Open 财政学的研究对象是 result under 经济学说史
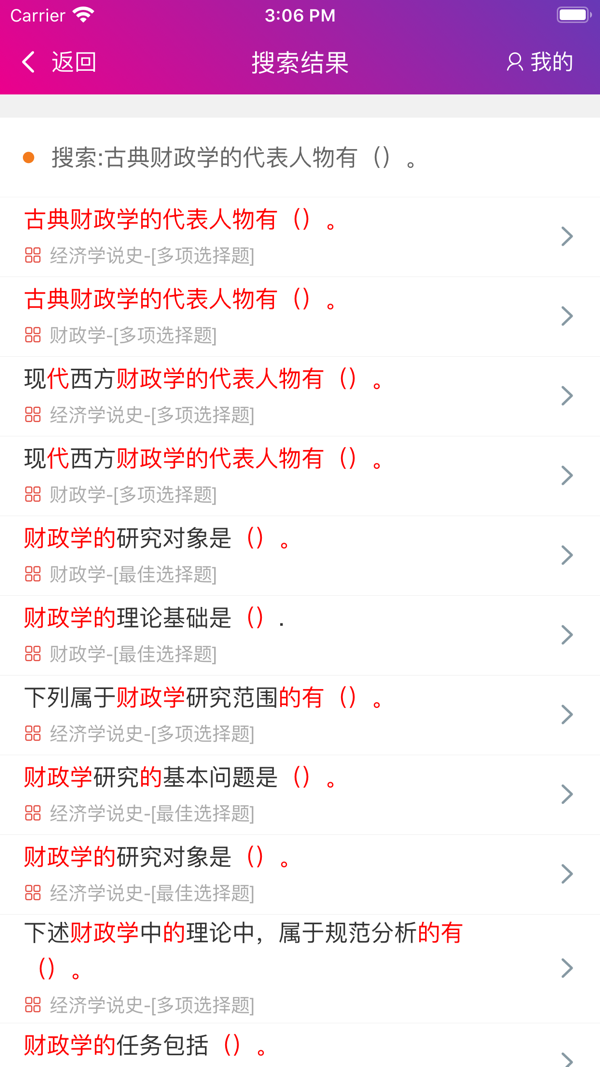The width and height of the screenshot is (600, 1067). tap(300, 874)
